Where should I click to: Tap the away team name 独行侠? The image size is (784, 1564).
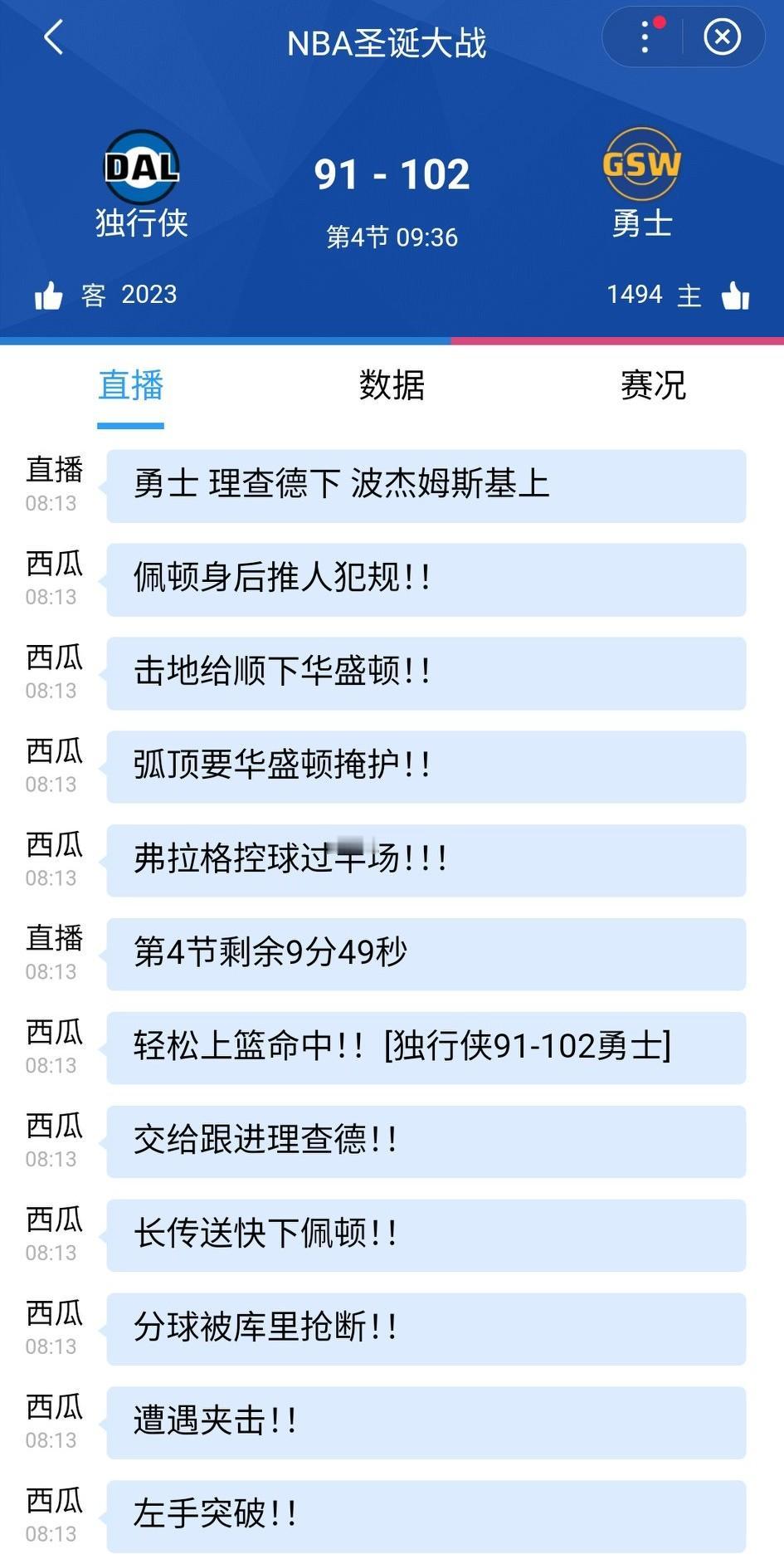[x=141, y=222]
